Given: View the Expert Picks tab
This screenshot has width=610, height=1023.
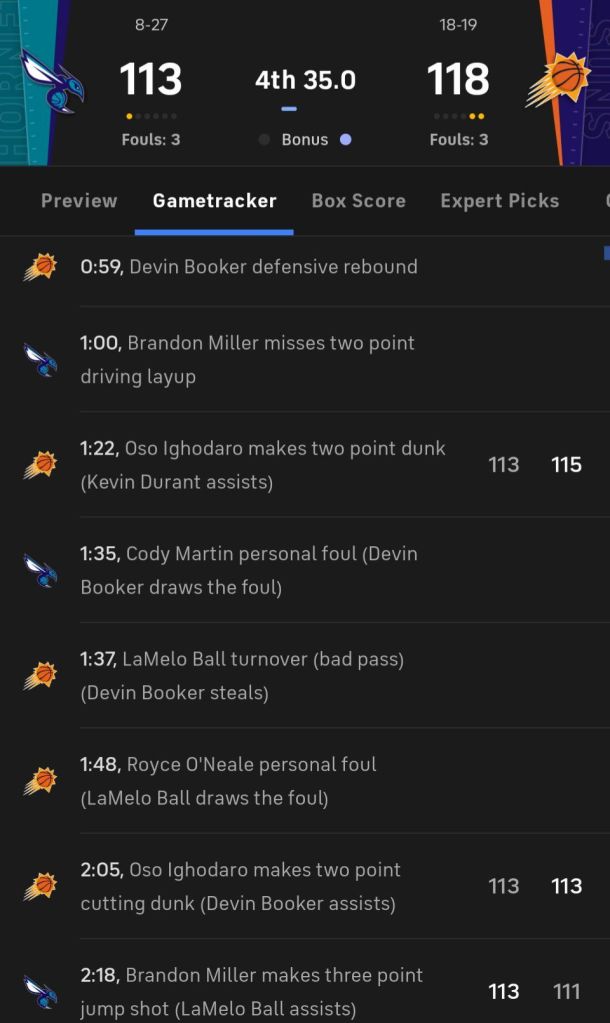Looking at the screenshot, I should 499,201.
